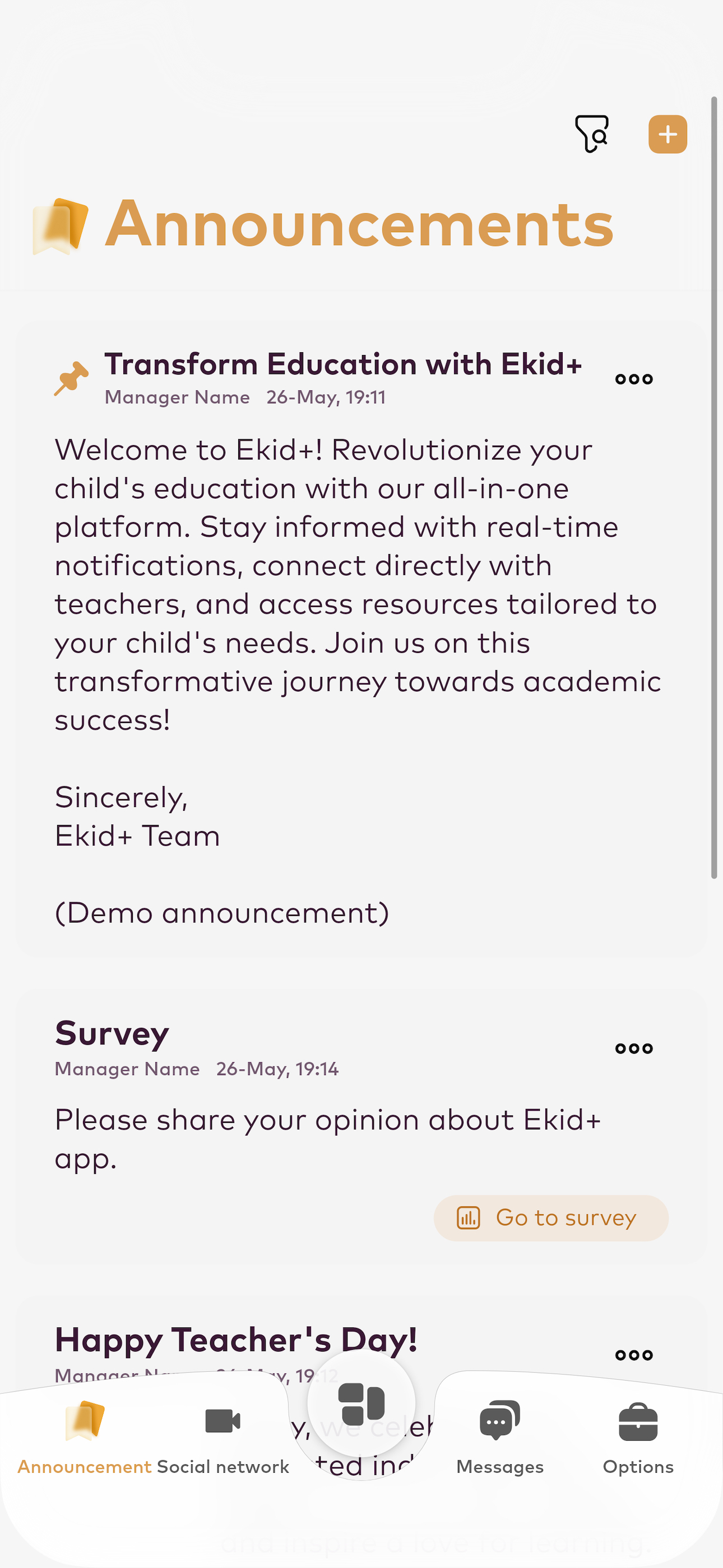This screenshot has height=1568, width=723.
Task: Tap Manager Name on the Survey post
Action: click(x=127, y=1069)
